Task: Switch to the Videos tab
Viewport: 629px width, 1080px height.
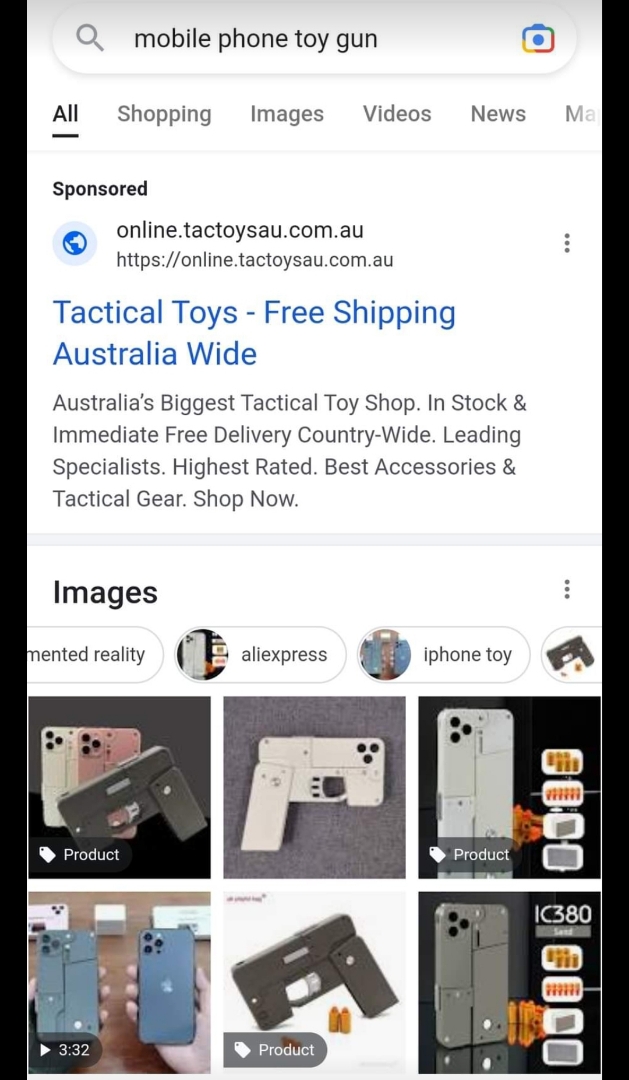Action: coord(397,114)
